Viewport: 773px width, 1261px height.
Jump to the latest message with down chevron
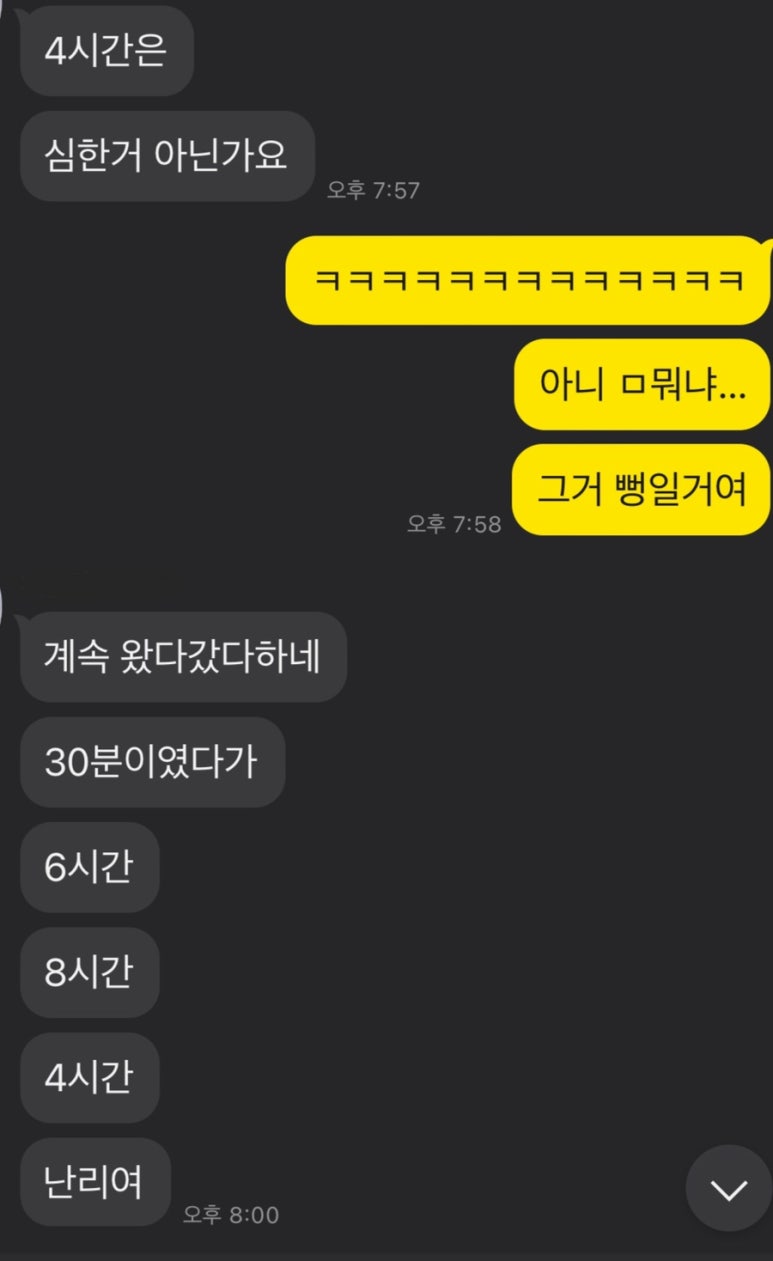(728, 1189)
